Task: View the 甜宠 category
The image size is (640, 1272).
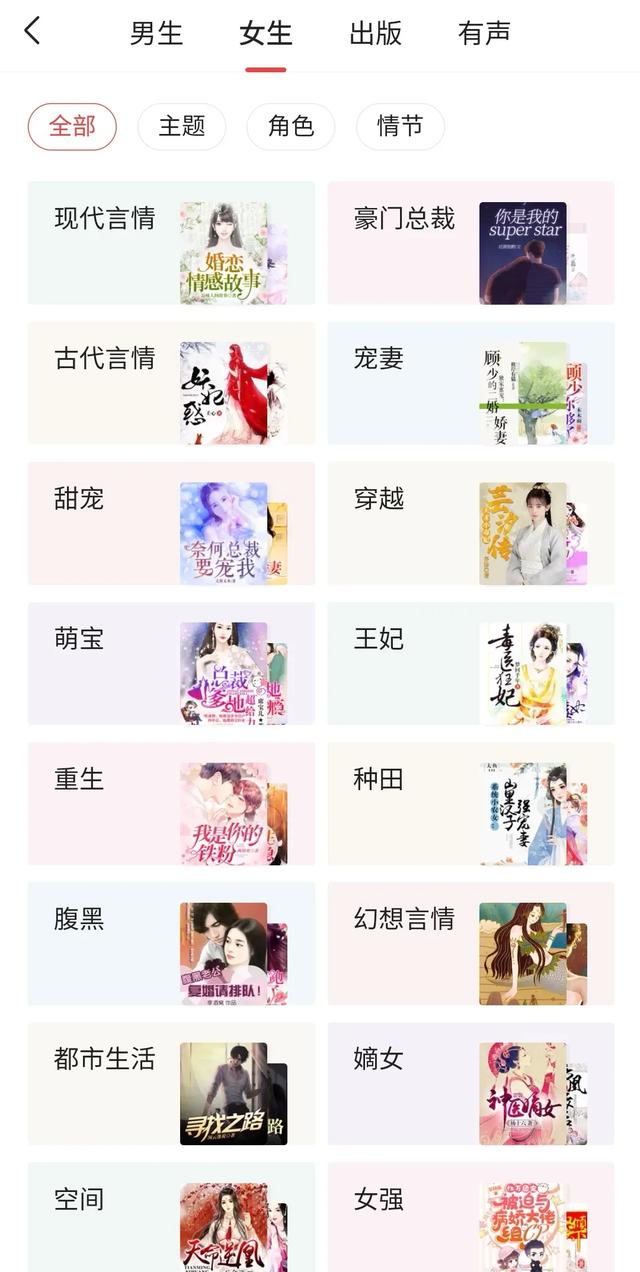Action: 171,523
